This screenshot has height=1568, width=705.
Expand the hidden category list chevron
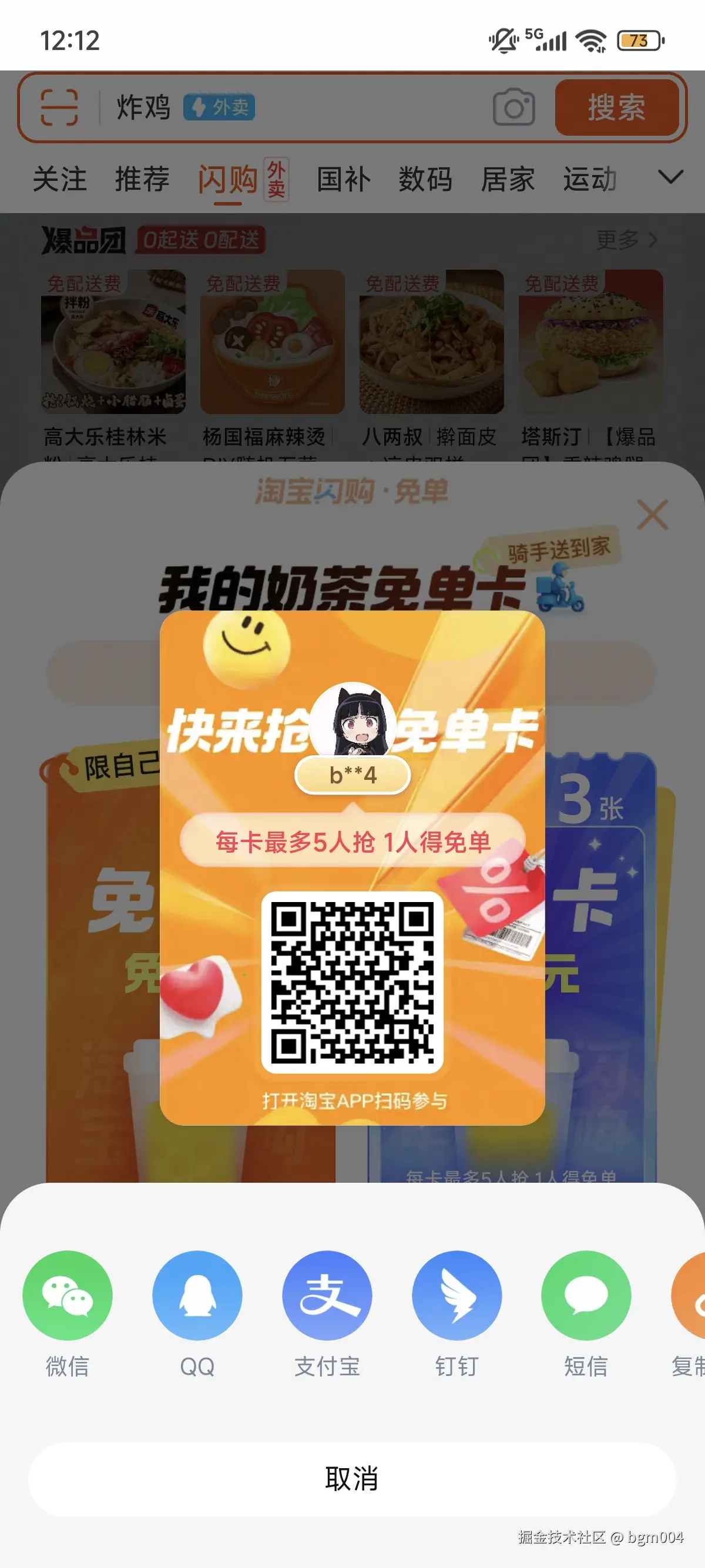pos(670,179)
